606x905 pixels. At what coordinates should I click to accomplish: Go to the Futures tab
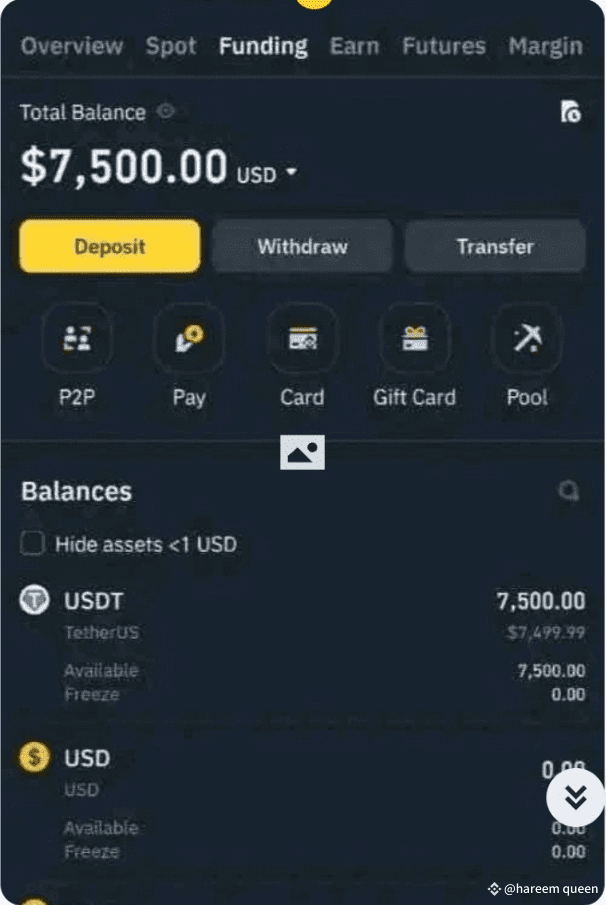443,46
